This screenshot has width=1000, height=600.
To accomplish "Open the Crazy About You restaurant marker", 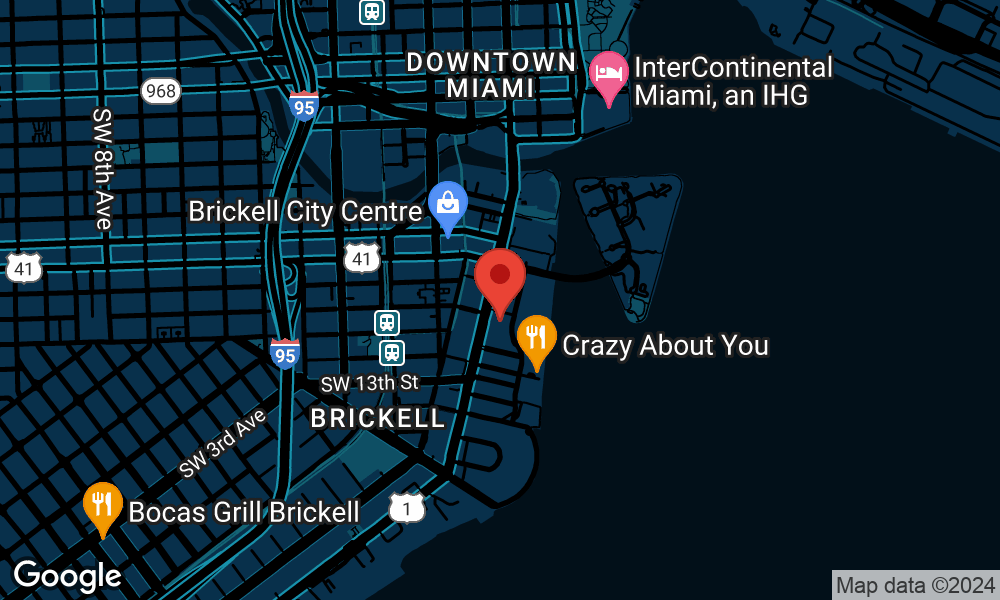I will point(537,337).
